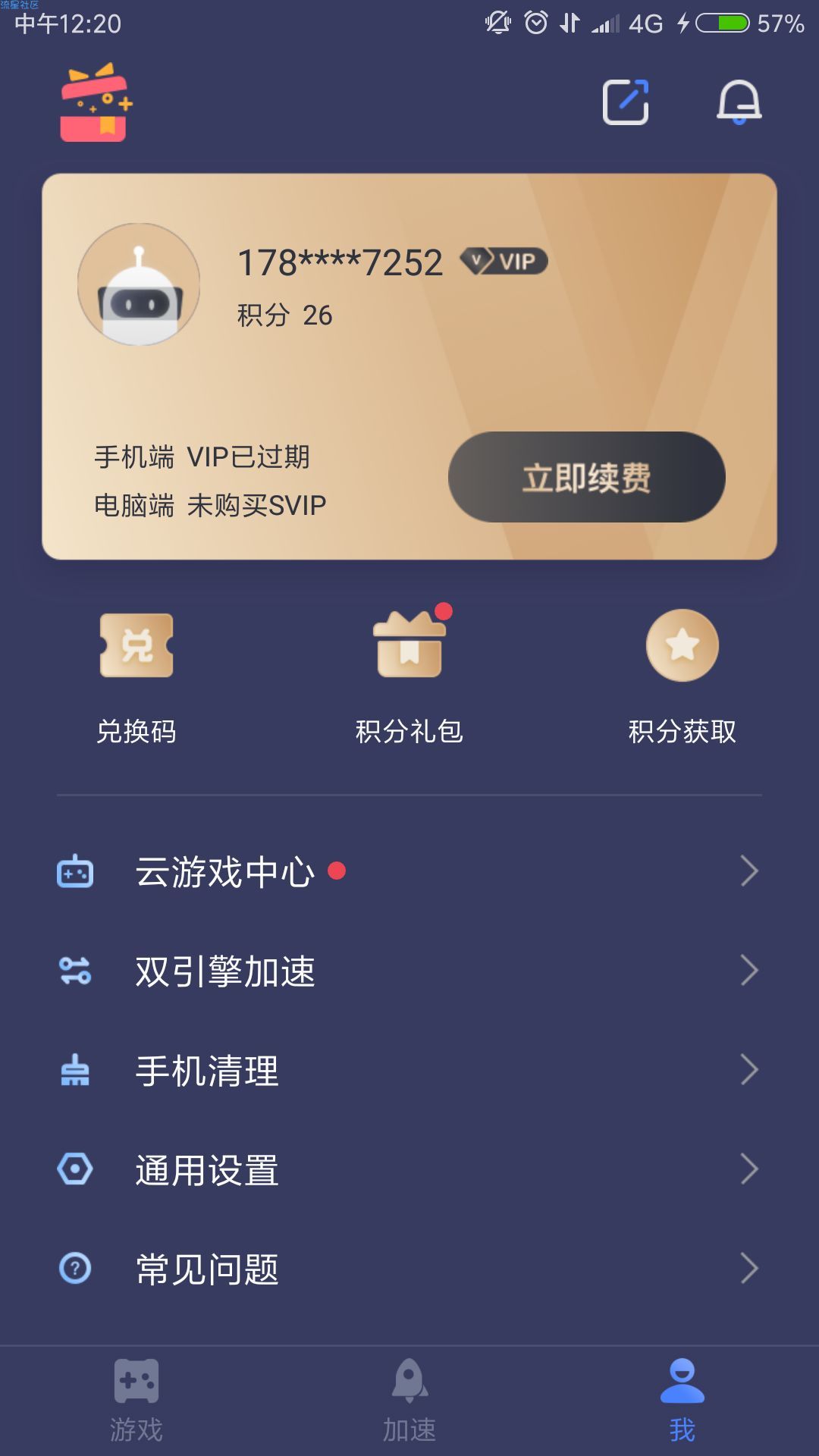This screenshot has width=819, height=1456.
Task: Open 双引擎加速 settings
Action: pyautogui.click(x=409, y=971)
